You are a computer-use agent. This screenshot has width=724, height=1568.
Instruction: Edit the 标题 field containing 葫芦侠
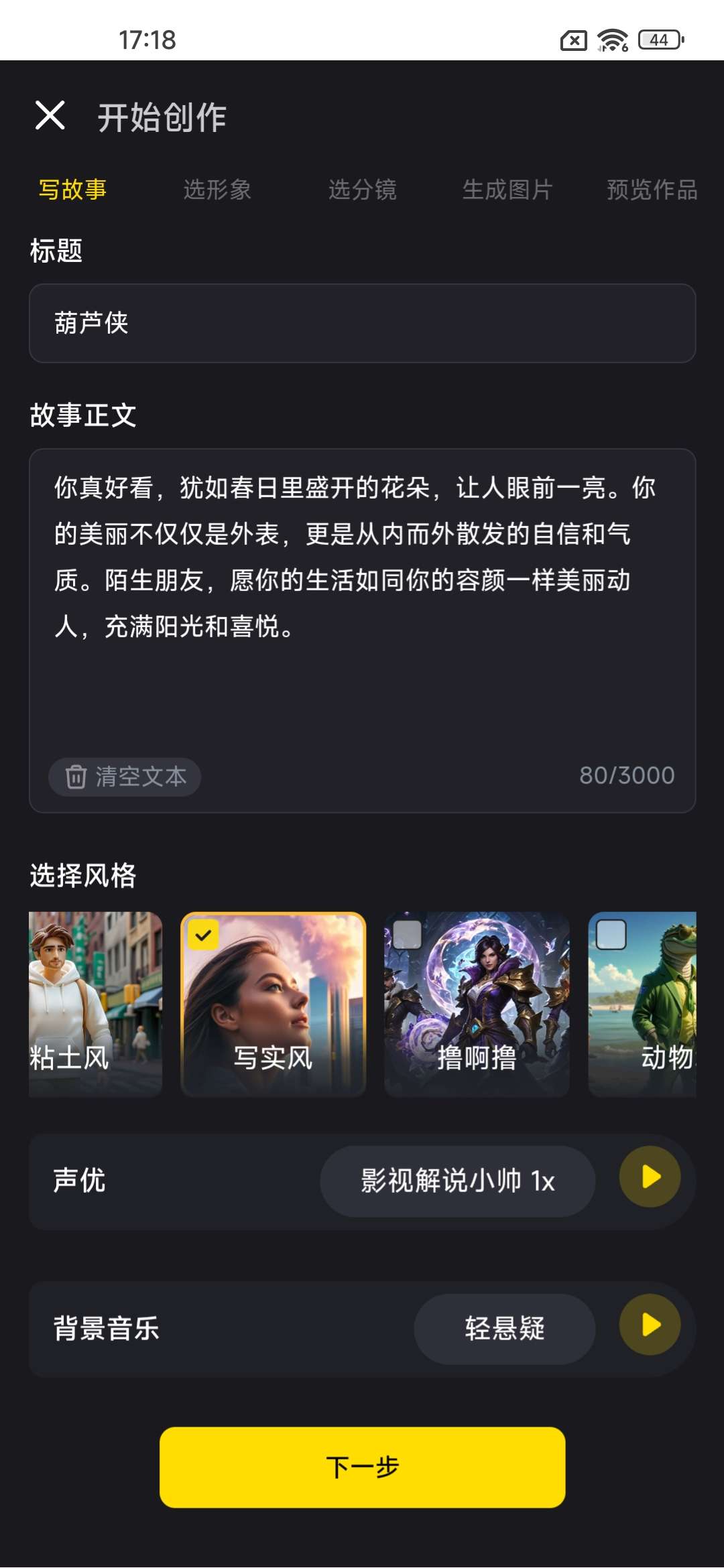[362, 323]
